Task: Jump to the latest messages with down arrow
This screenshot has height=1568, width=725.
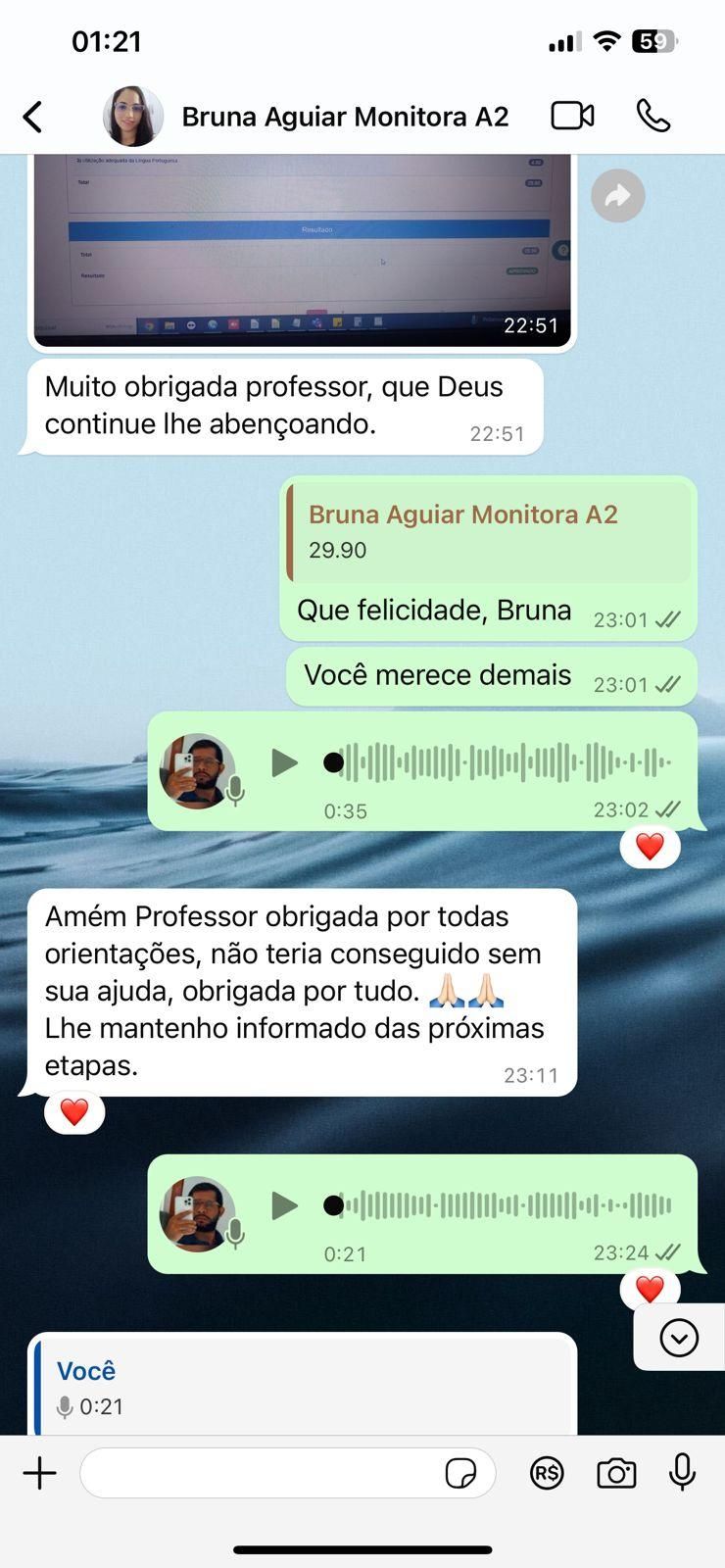Action: 679,1338
